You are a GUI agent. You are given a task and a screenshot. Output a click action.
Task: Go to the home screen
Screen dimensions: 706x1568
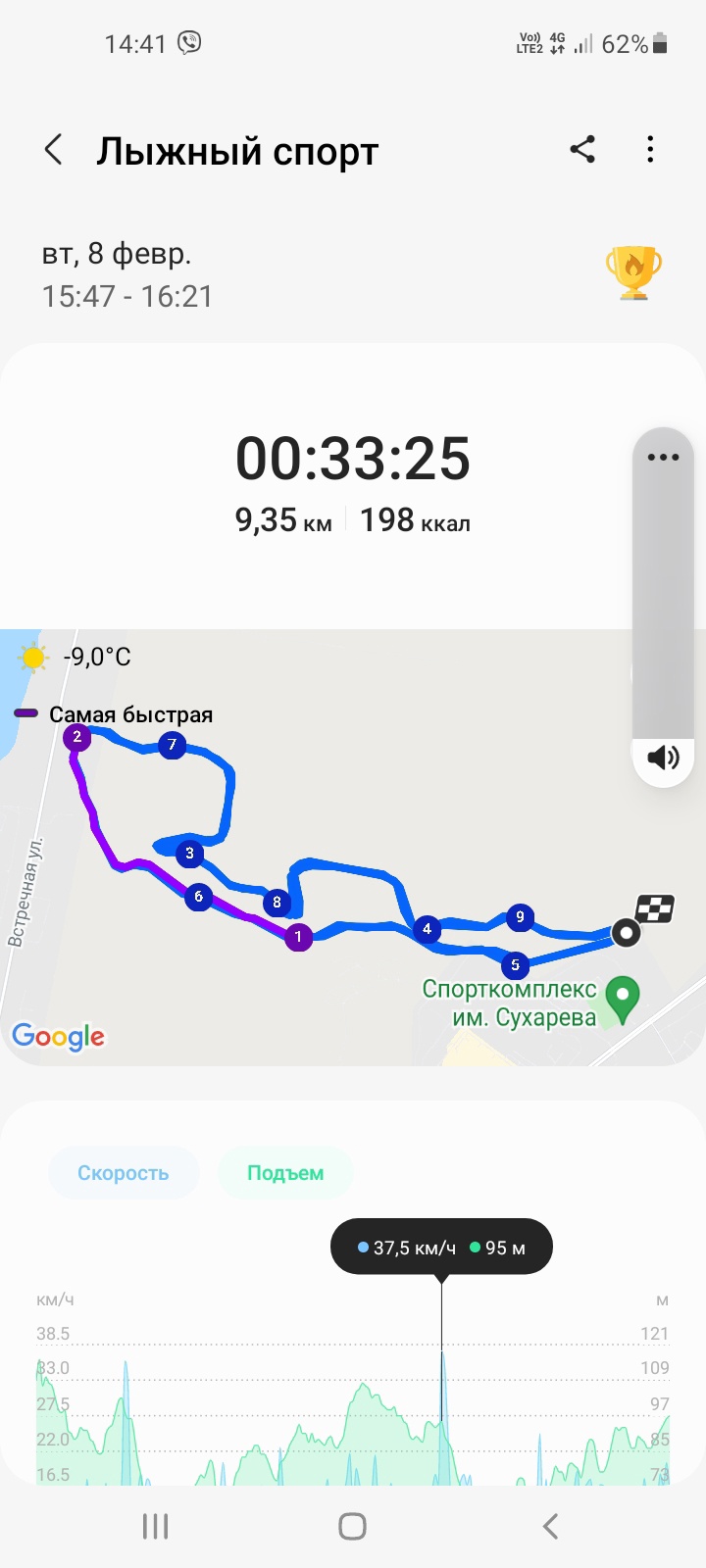pos(352,1526)
